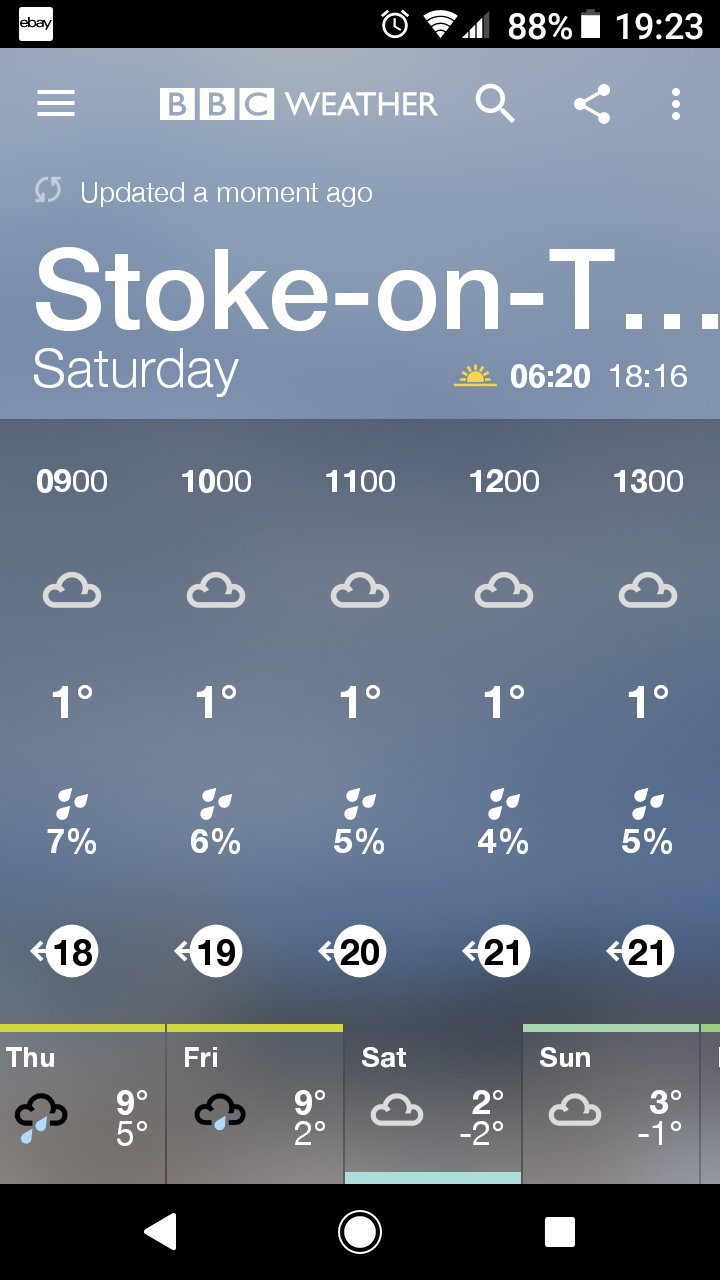Go to the Android home screen
Image resolution: width=720 pixels, height=1280 pixels.
point(360,1232)
